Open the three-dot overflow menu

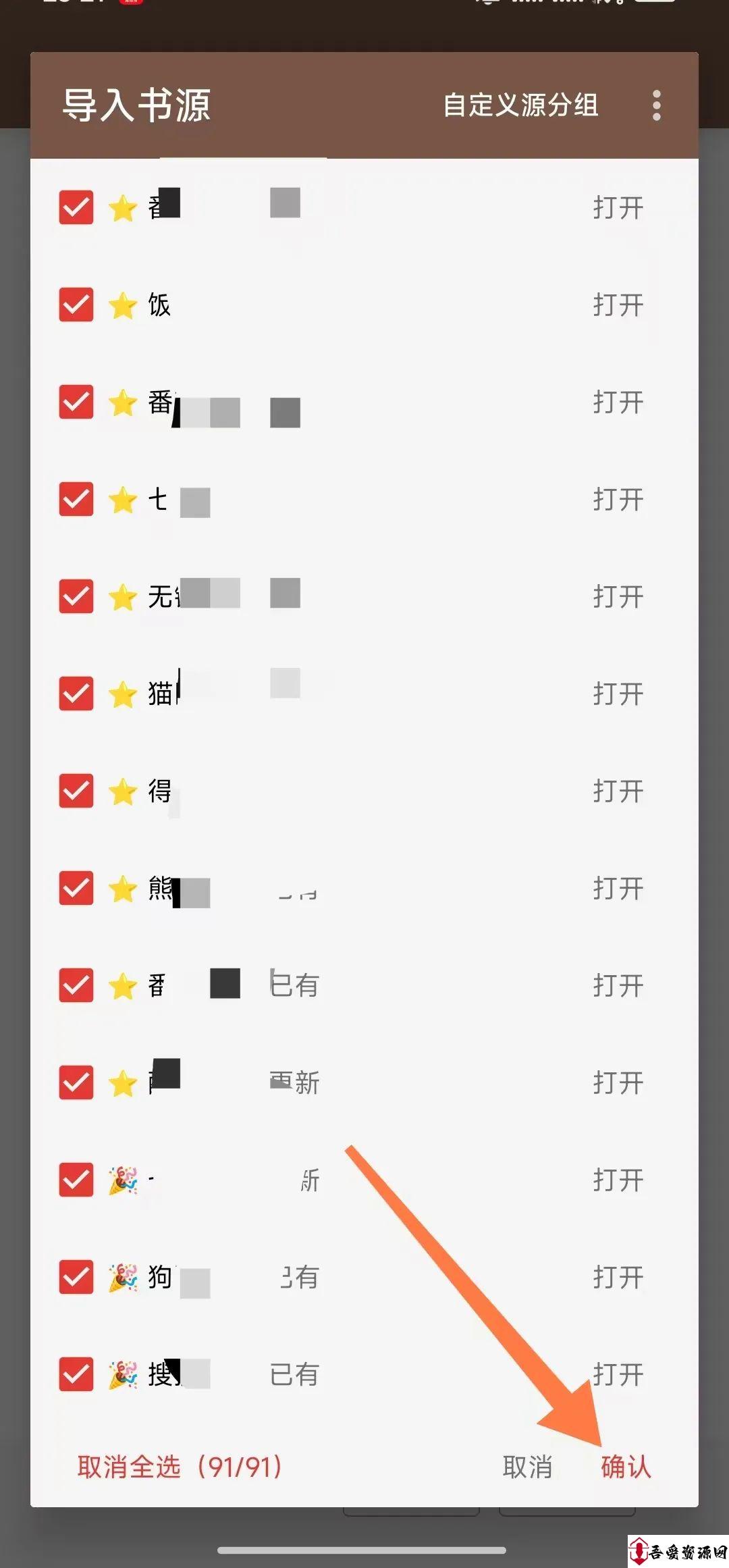pos(656,105)
